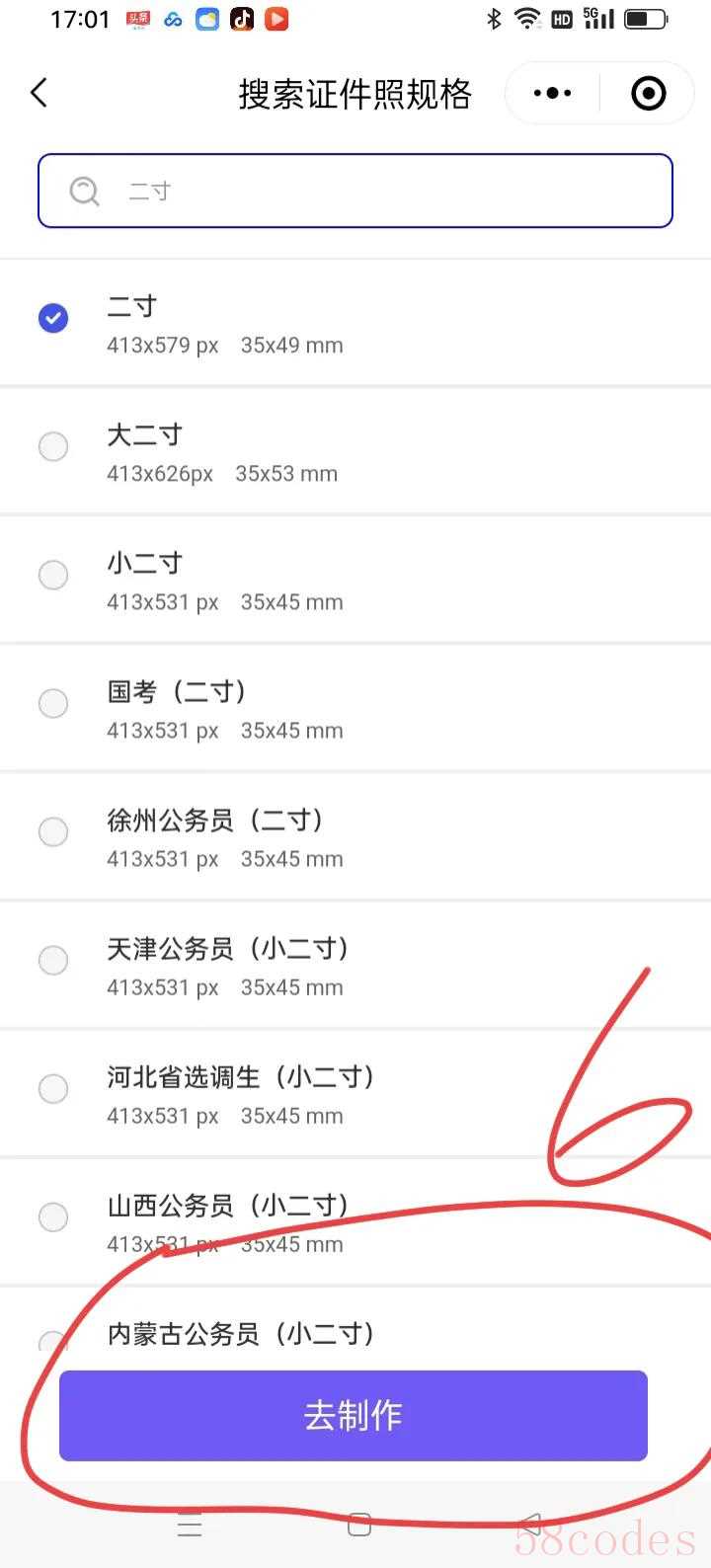Pick the 国考（二寸）specification
This screenshot has width=711, height=1568.
355,707
